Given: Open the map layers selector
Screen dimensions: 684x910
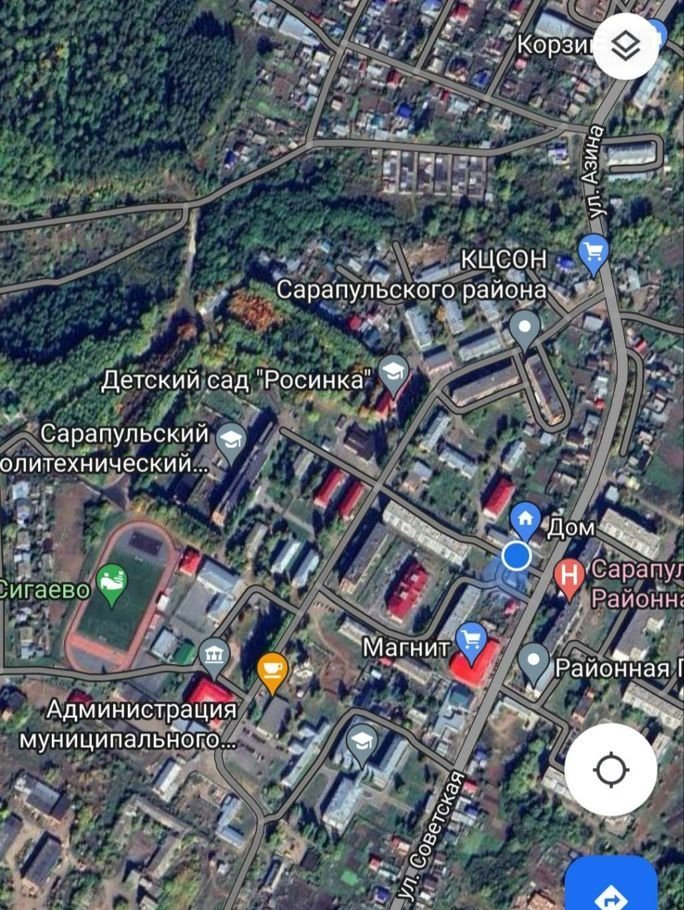Looking at the screenshot, I should pyautogui.click(x=626, y=46).
